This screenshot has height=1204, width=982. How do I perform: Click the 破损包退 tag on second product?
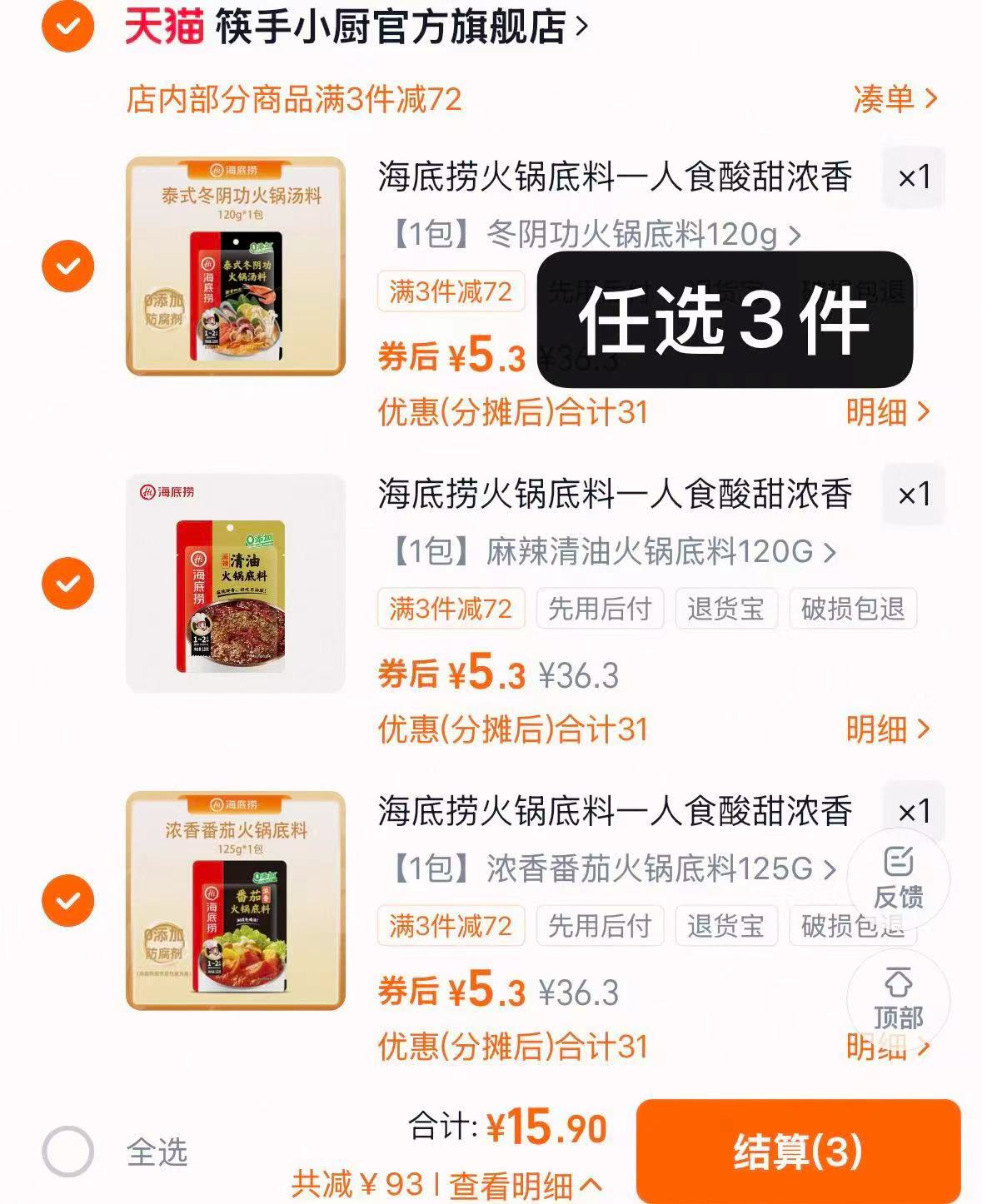852,609
